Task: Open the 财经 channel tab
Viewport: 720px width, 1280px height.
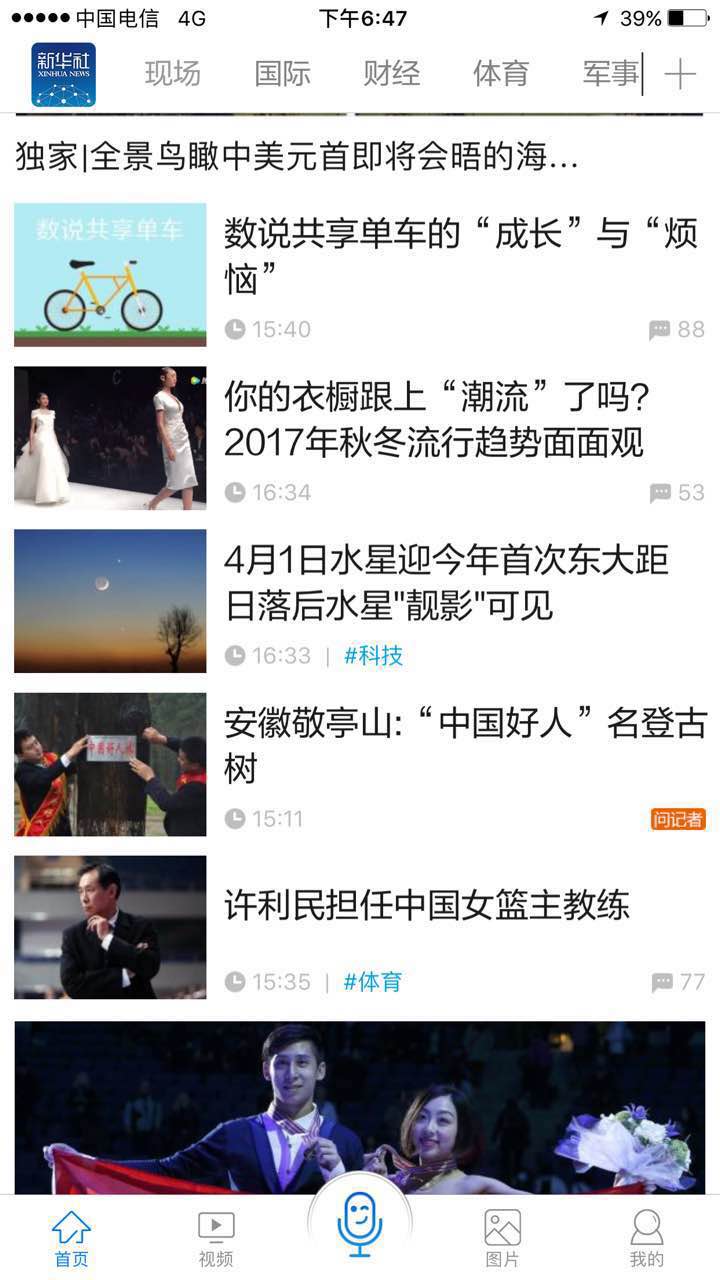Action: point(391,74)
